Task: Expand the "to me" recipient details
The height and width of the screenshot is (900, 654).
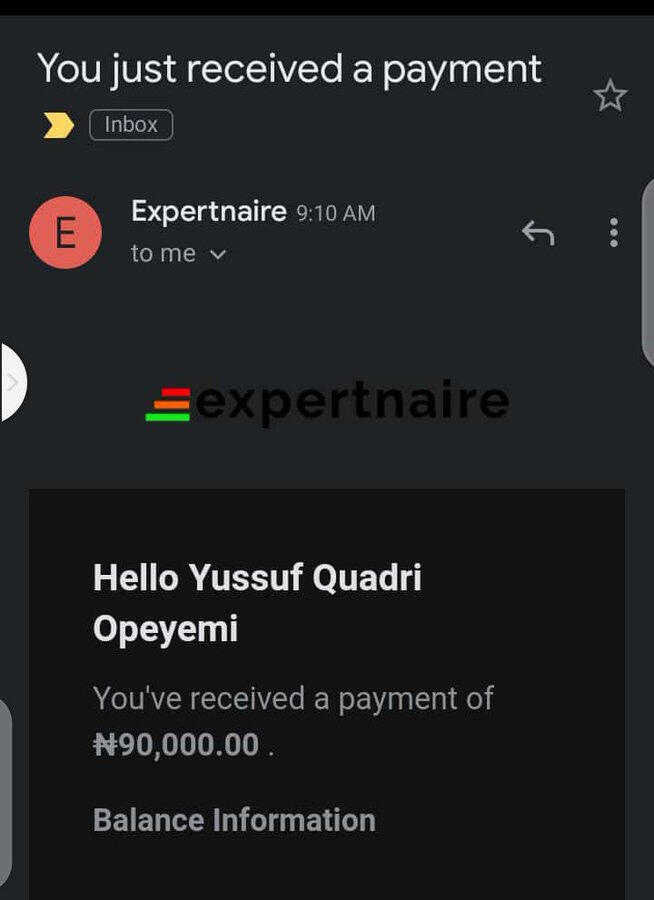Action: [x=217, y=255]
